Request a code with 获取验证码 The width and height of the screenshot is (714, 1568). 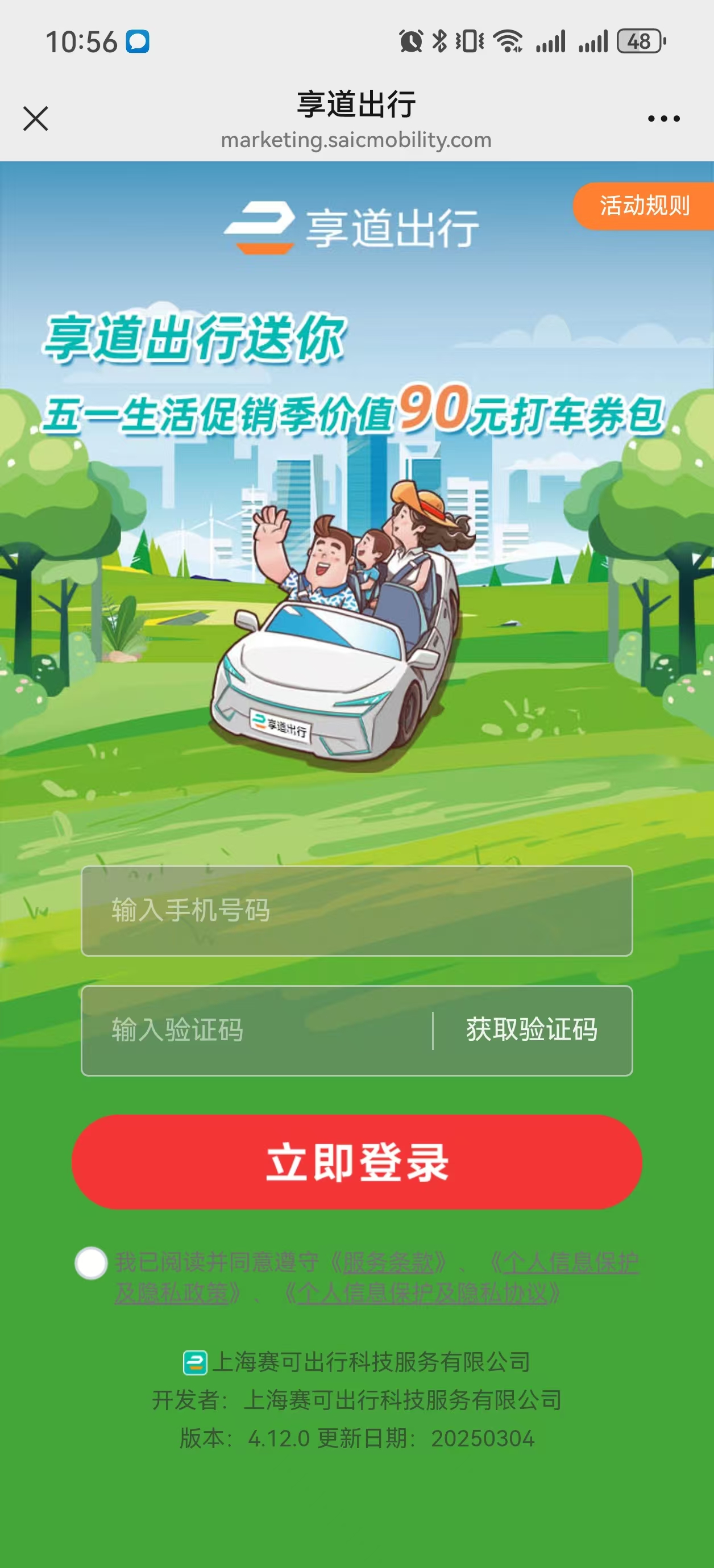click(x=532, y=1031)
